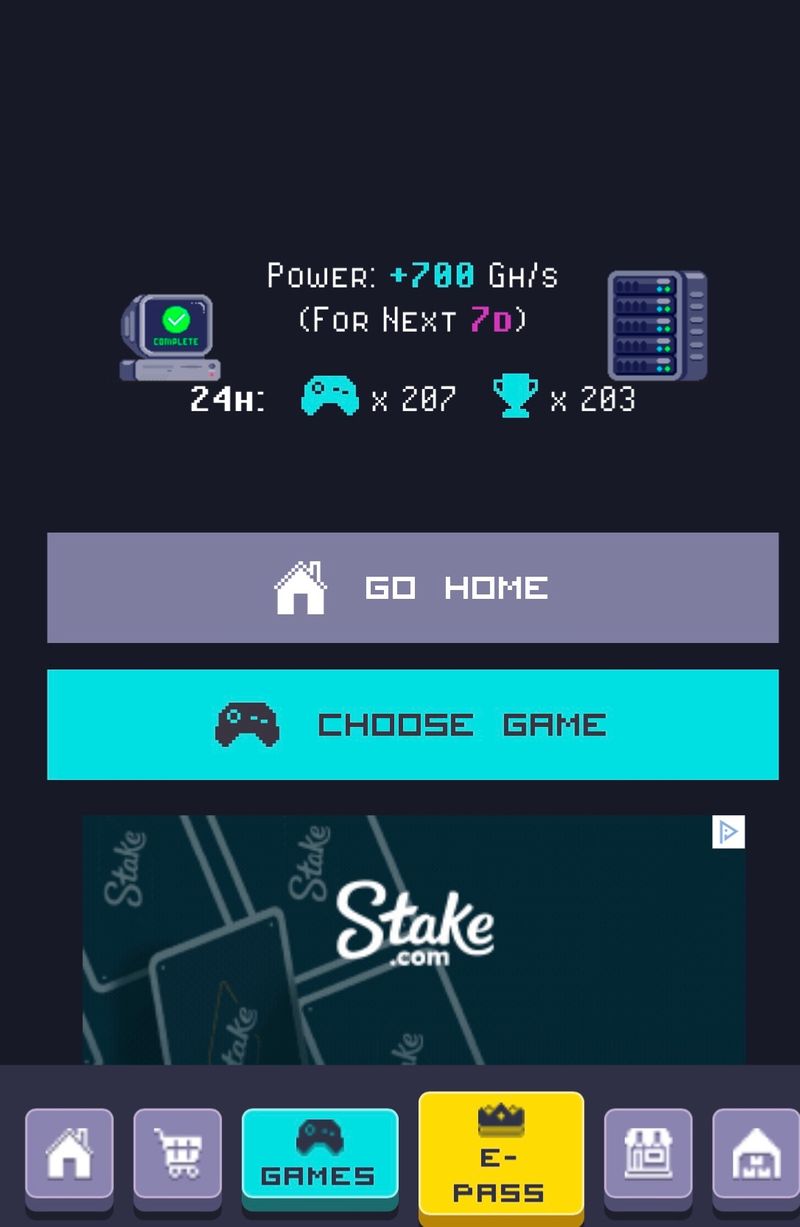The height and width of the screenshot is (1227, 800).
Task: Open the shopping cart tab
Action: coord(177,1154)
